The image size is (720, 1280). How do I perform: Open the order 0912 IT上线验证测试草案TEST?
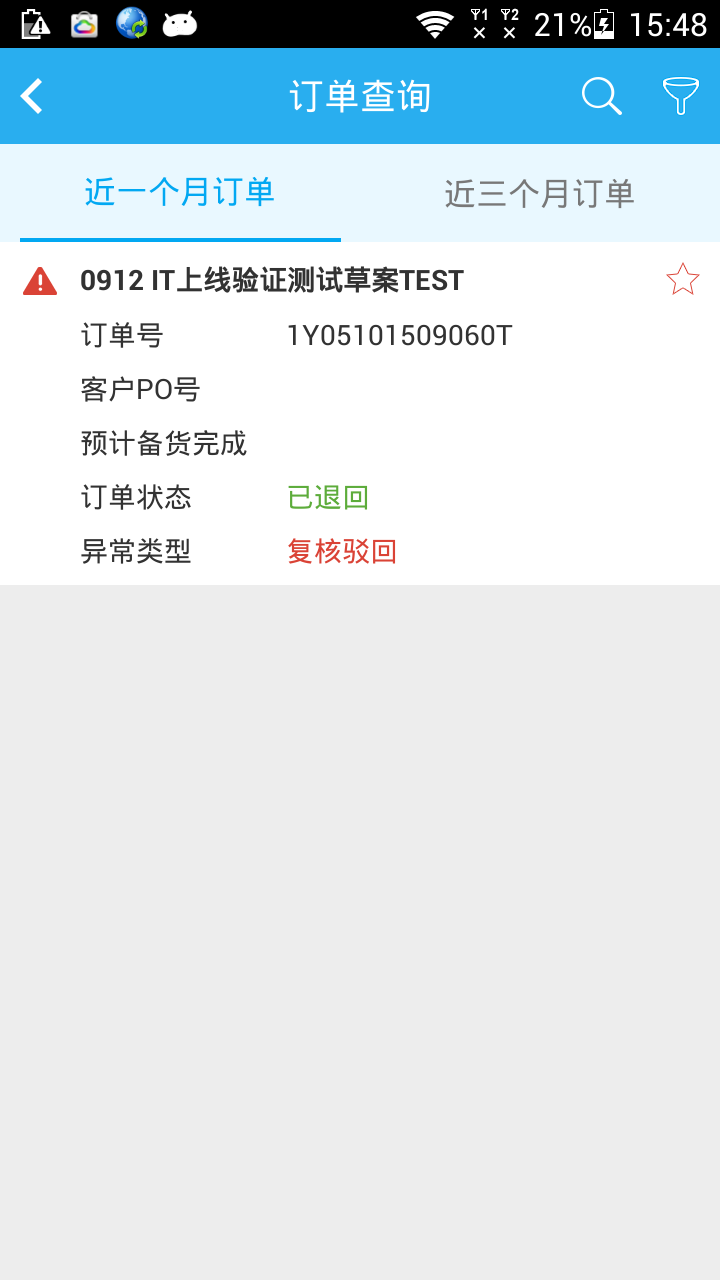click(x=272, y=280)
